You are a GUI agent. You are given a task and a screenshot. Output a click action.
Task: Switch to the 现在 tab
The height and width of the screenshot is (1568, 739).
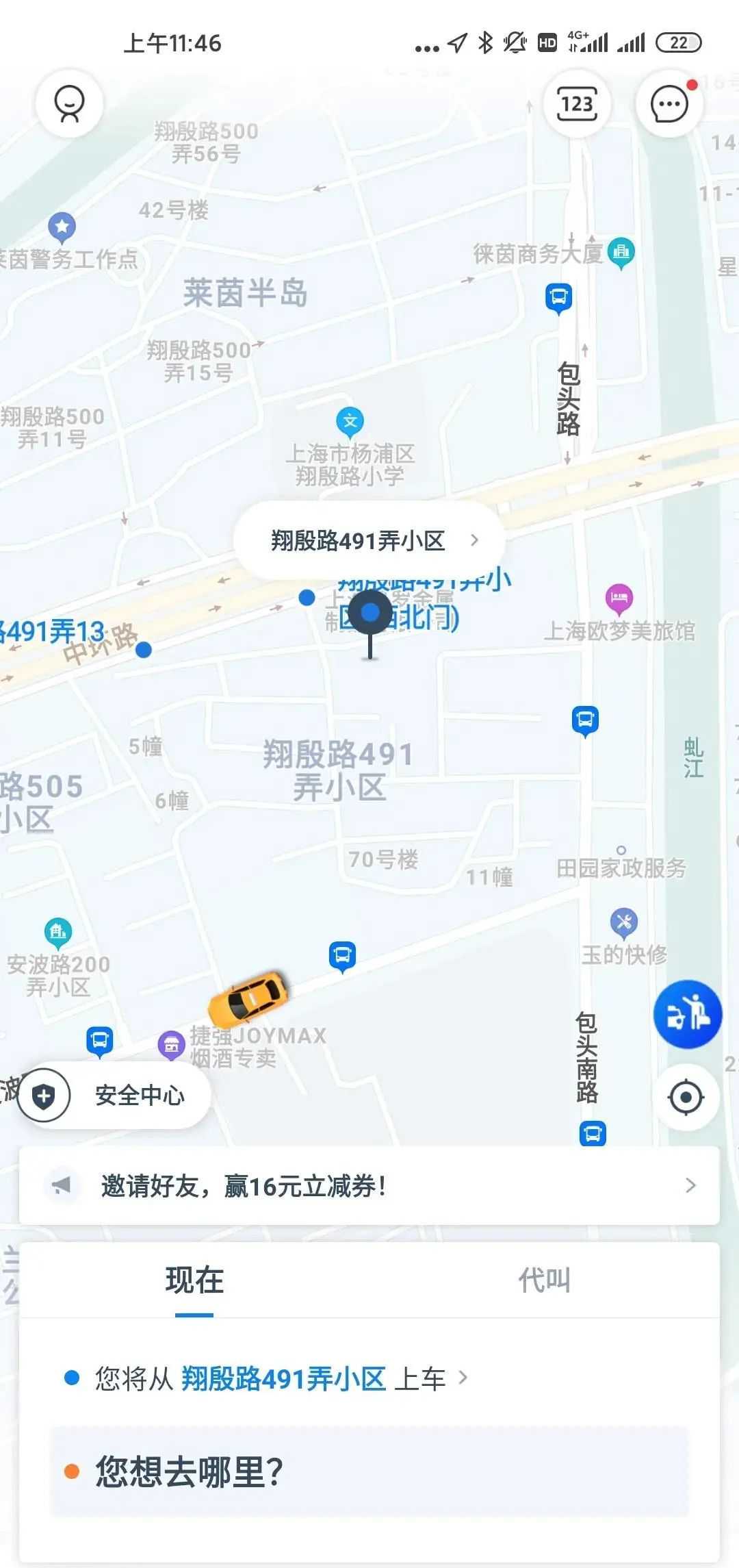(194, 1280)
